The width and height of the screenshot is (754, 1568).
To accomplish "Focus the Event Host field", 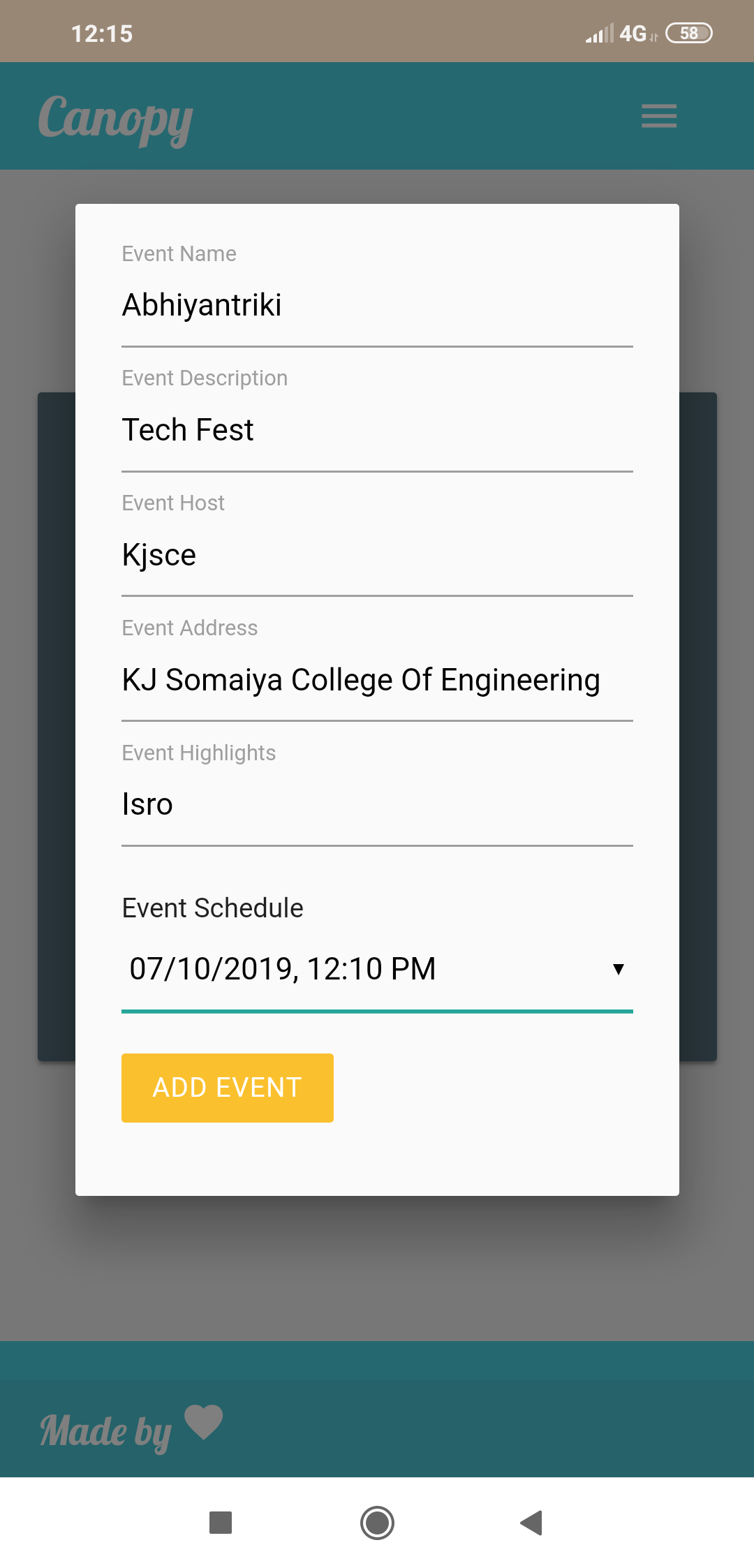I will coord(377,556).
